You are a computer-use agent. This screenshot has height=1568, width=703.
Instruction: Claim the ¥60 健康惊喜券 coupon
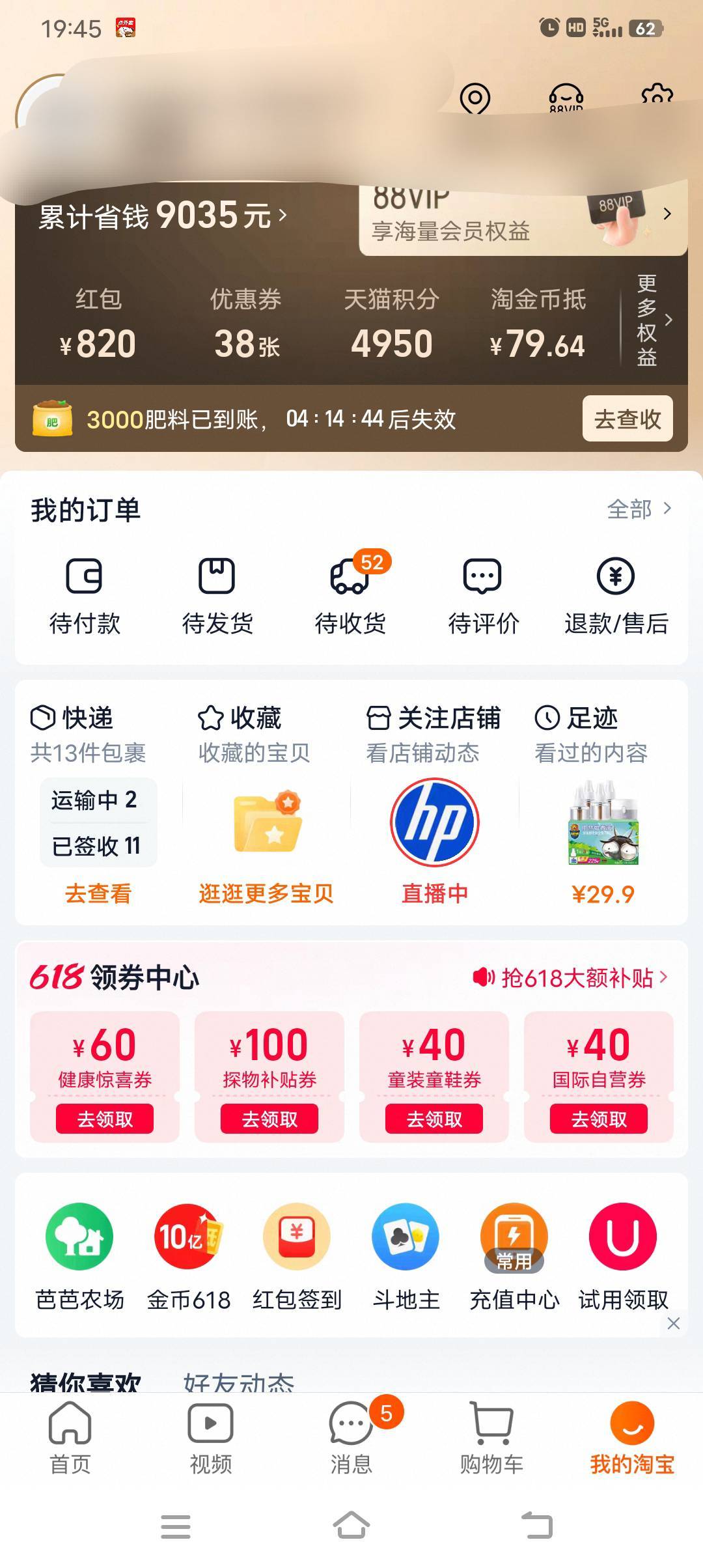click(x=105, y=1119)
